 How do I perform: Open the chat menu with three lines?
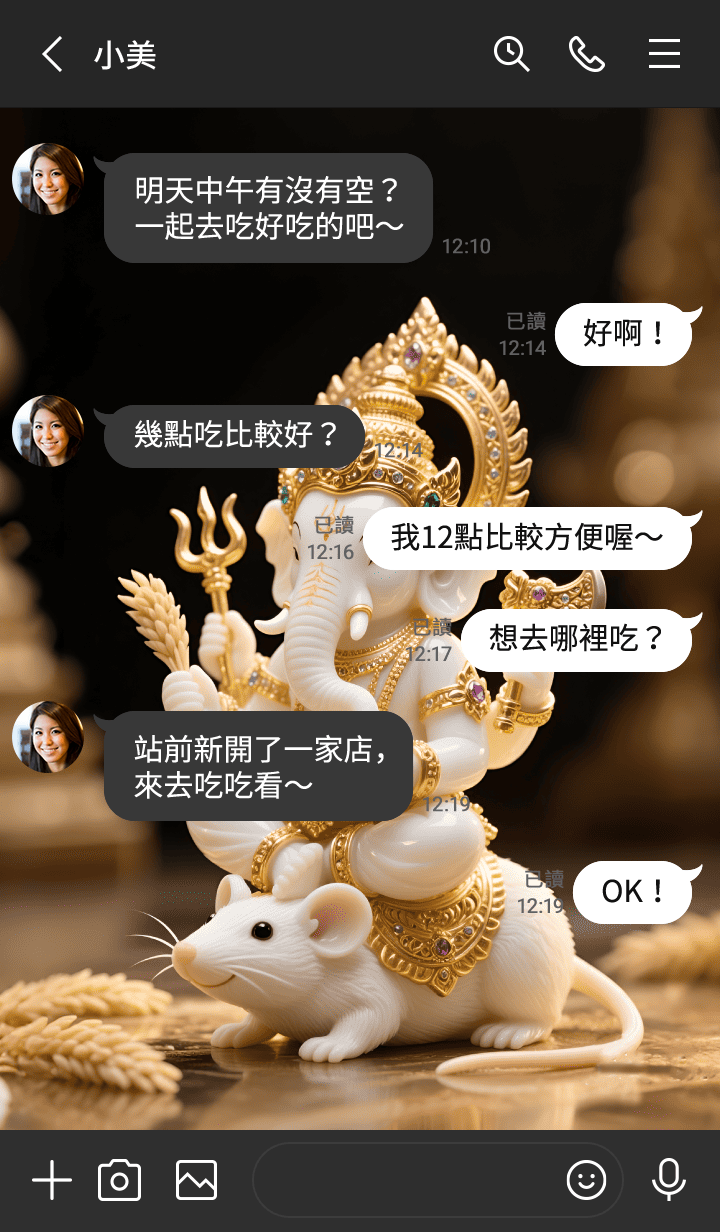664,54
